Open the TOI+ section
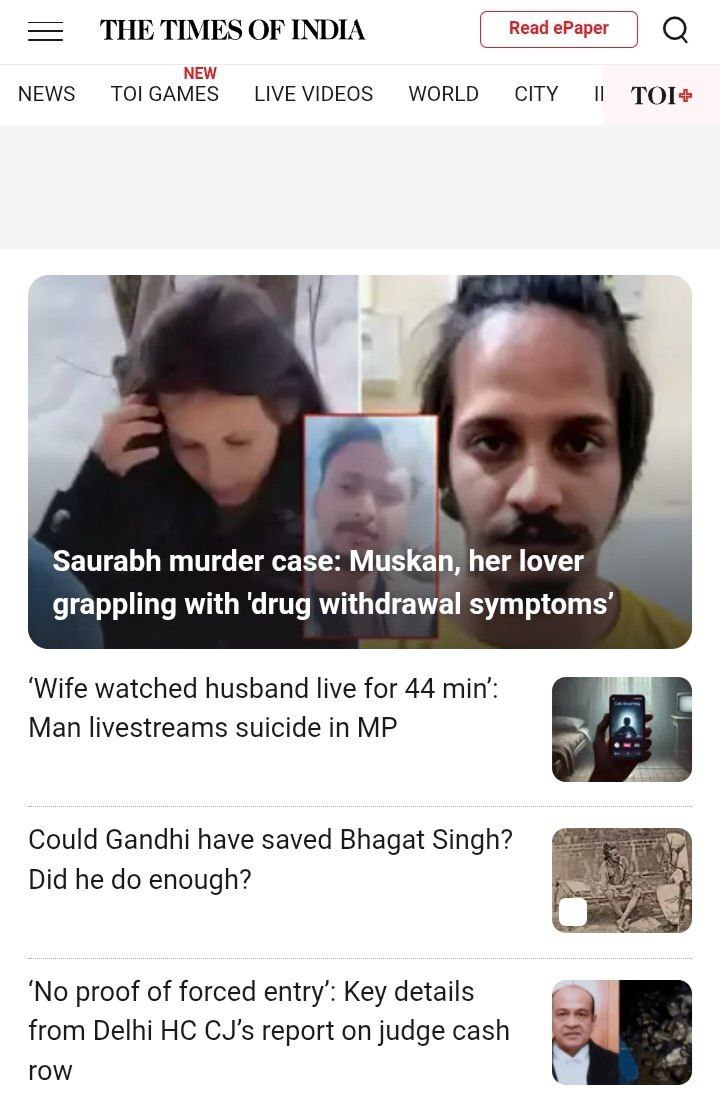The height and width of the screenshot is (1104, 720). click(x=661, y=95)
